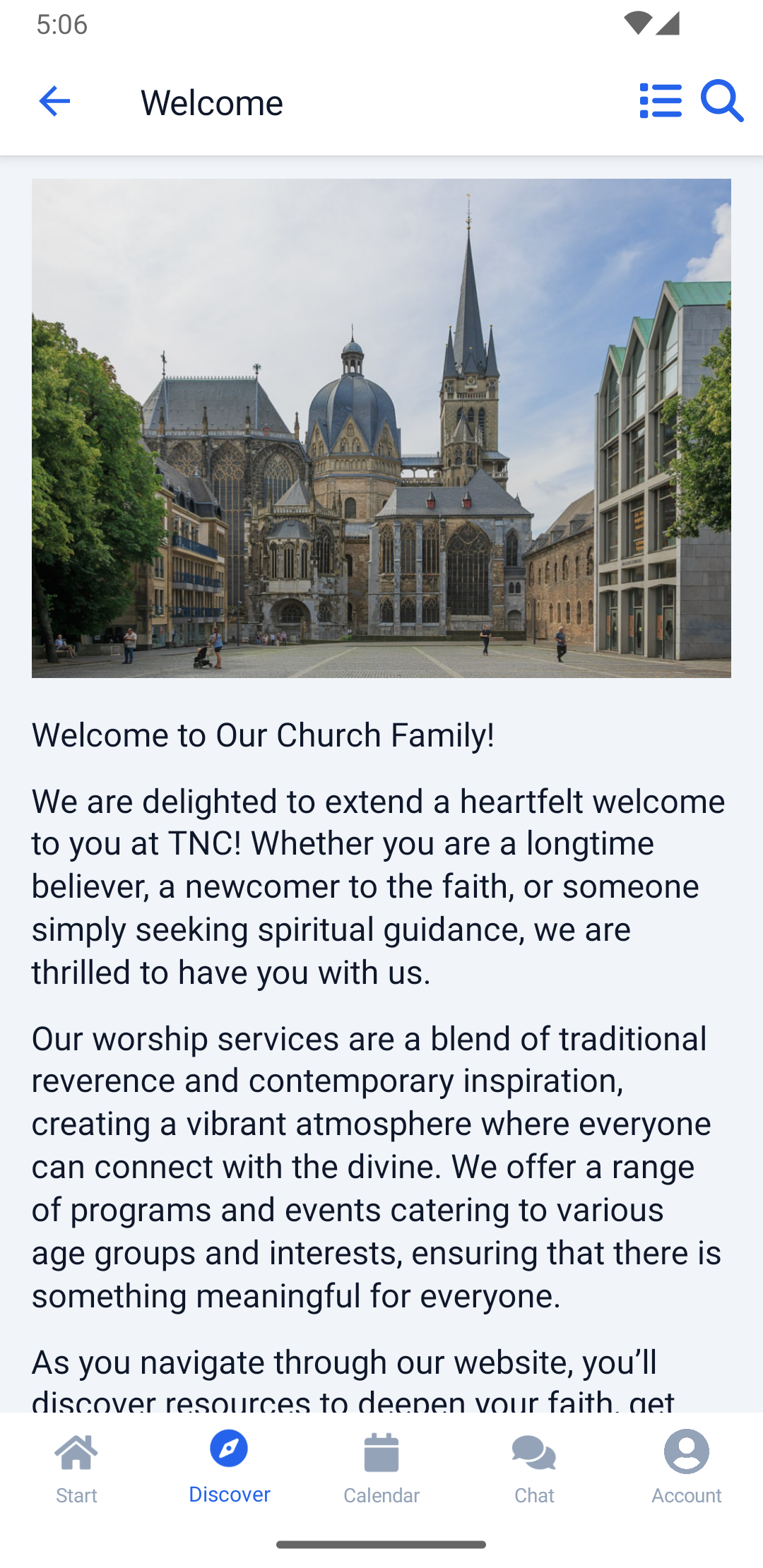Go back using the arrow icon
This screenshot has height=1568, width=763.
click(x=54, y=102)
